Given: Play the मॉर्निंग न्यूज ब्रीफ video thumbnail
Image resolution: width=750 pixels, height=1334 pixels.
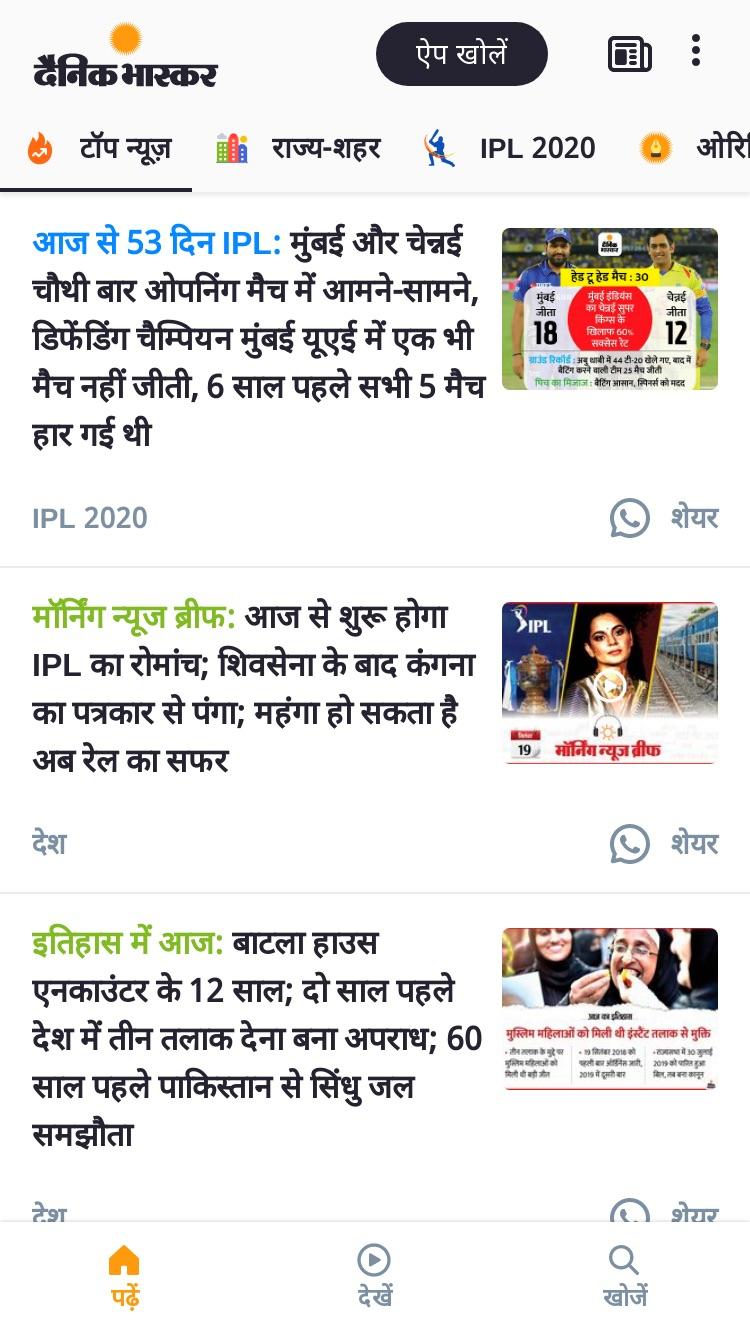Looking at the screenshot, I should (x=610, y=683).
